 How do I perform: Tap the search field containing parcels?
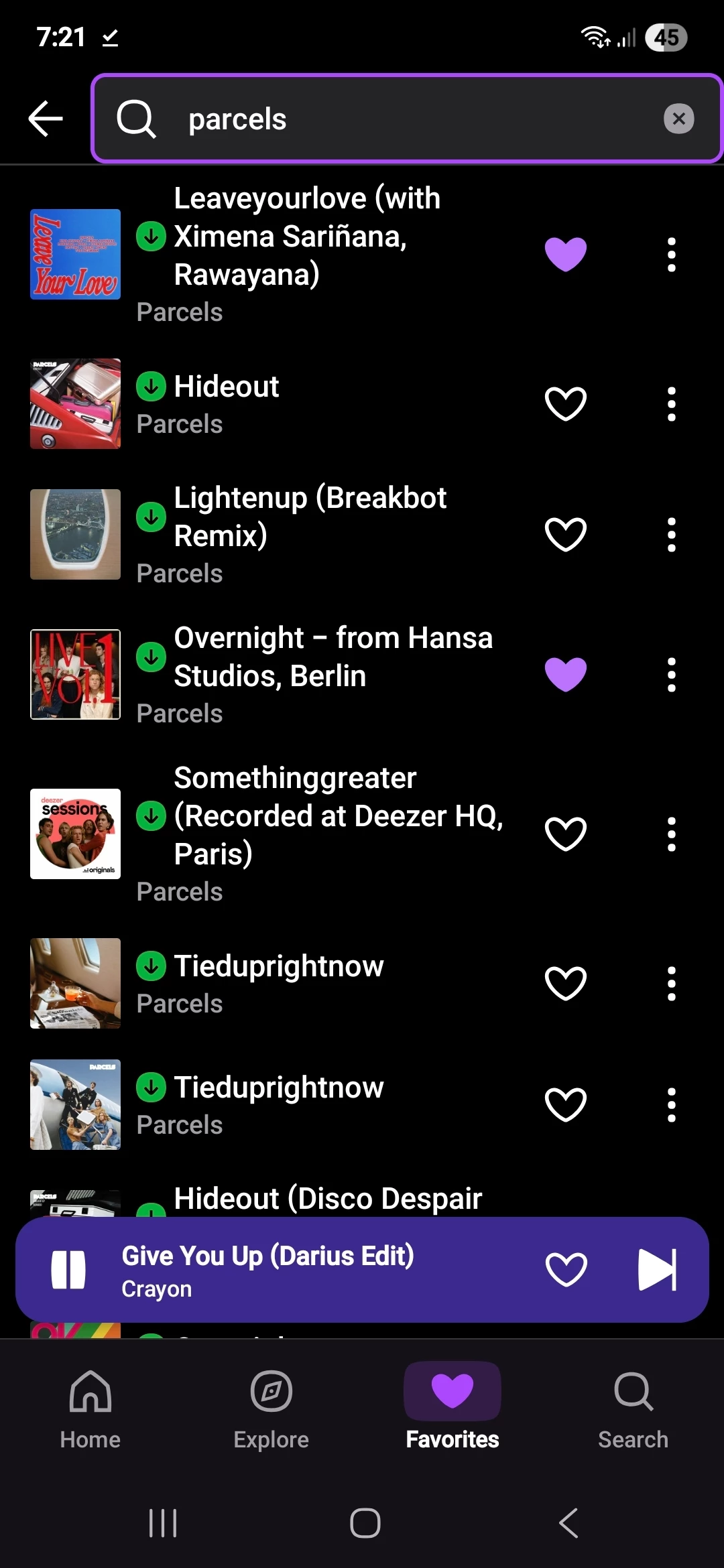402,119
